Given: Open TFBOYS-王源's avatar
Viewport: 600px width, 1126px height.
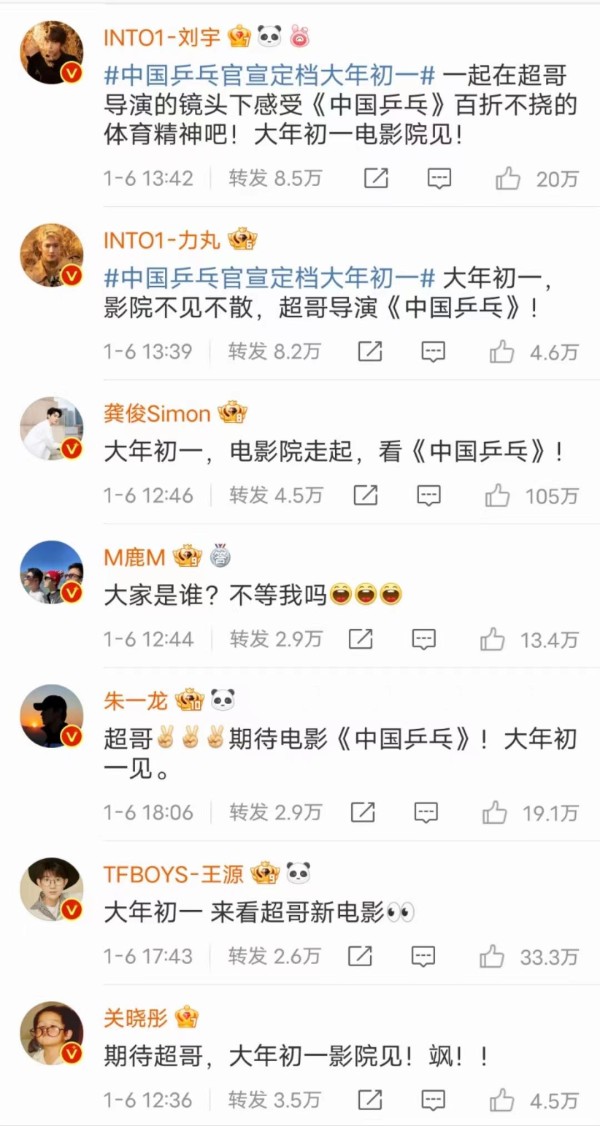Looking at the screenshot, I should click(x=52, y=889).
